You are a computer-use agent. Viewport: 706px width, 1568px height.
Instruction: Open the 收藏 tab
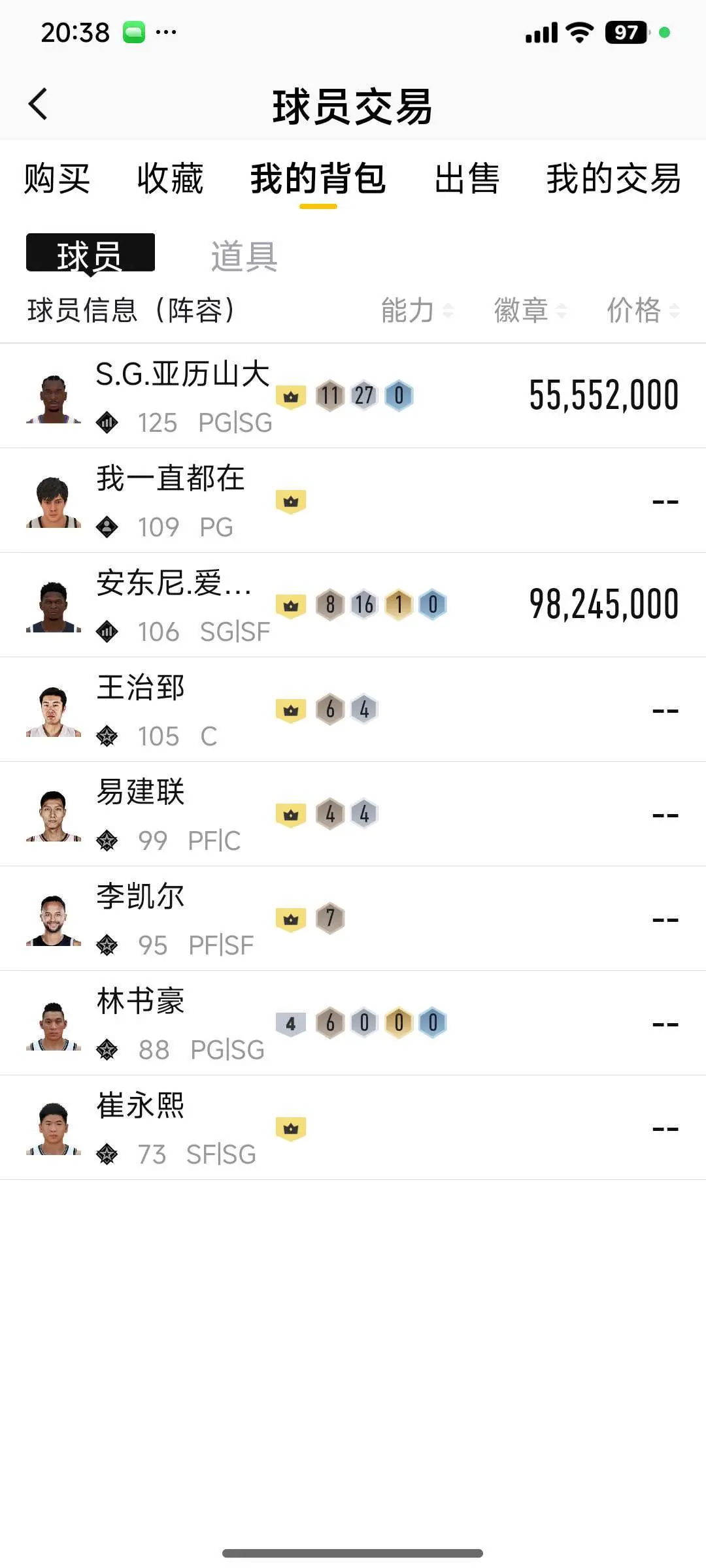coord(170,179)
